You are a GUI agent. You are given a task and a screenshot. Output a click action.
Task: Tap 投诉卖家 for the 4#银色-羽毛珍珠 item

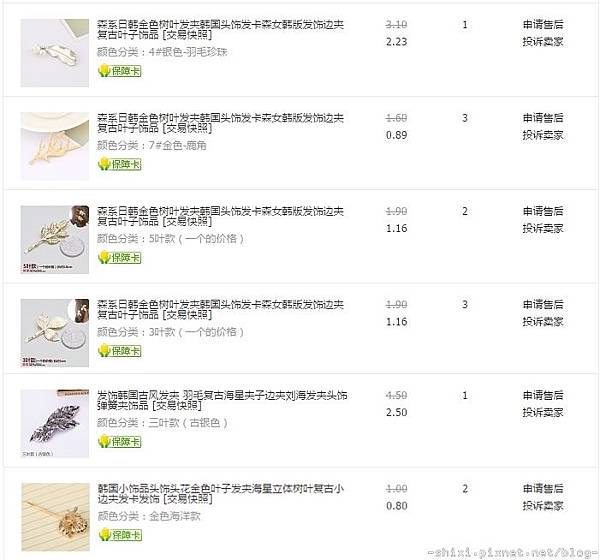tap(542, 41)
